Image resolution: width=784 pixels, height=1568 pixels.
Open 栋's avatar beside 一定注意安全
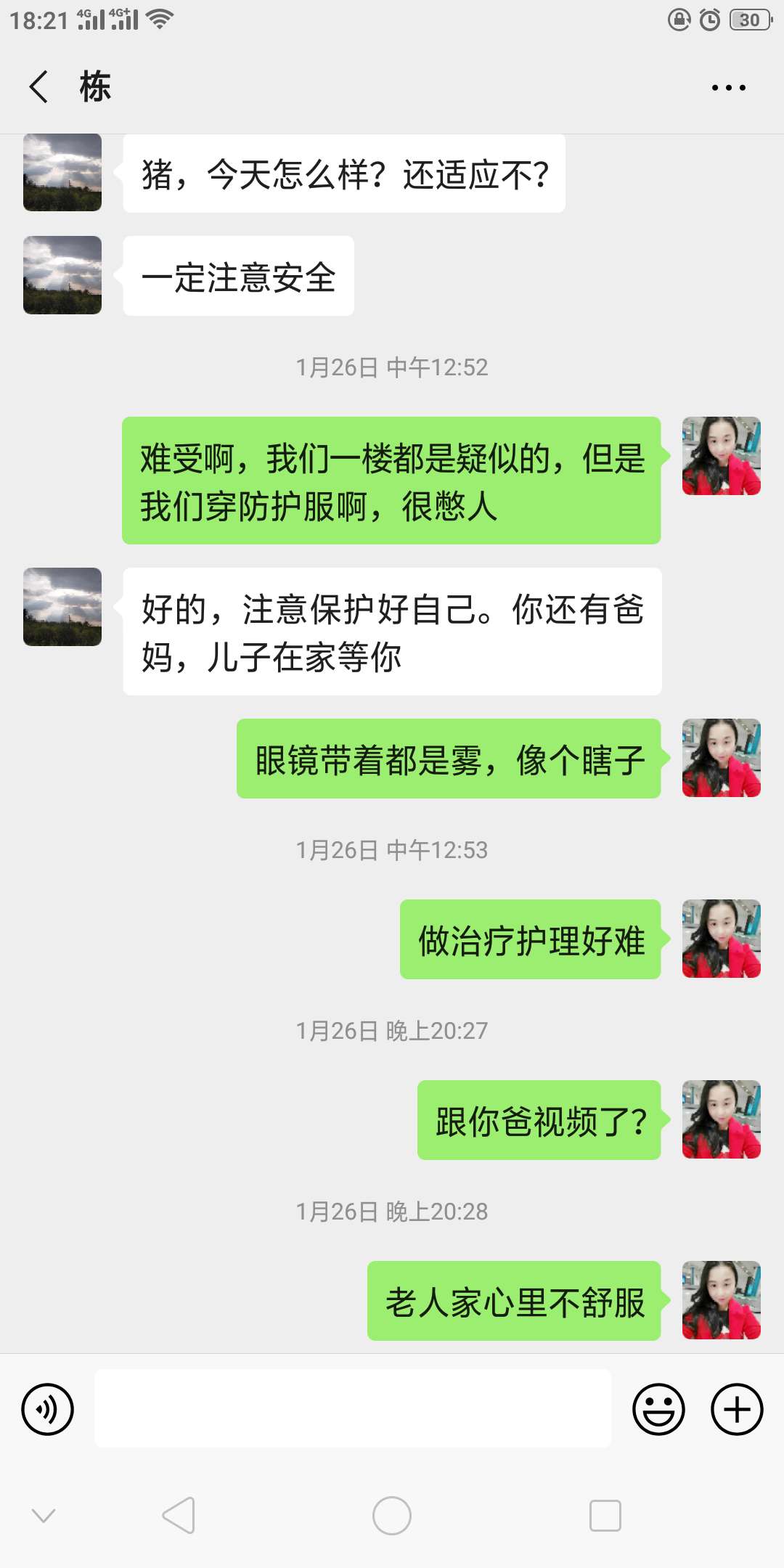(62, 275)
